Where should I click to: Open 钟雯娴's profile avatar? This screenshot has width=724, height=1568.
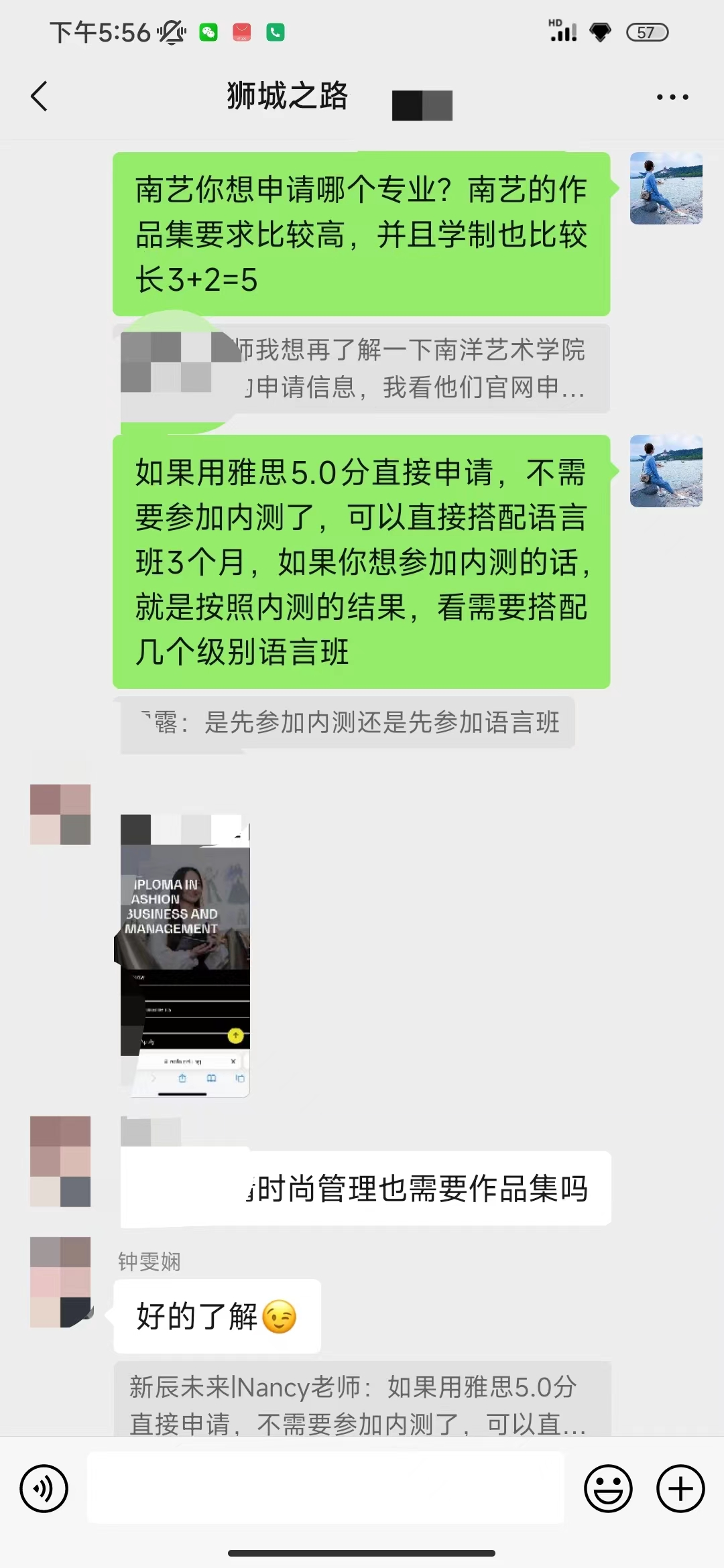click(x=60, y=1281)
